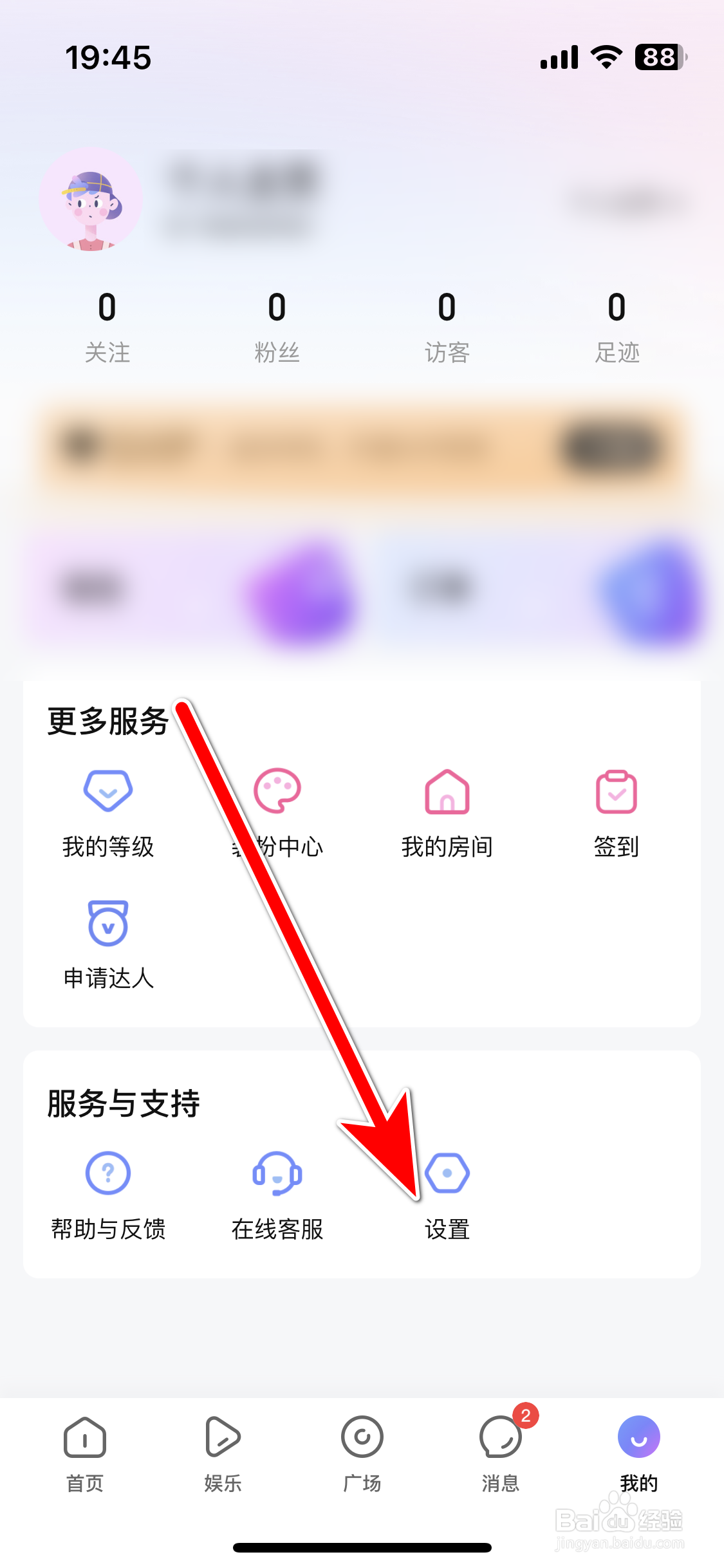Open 帮助与反馈 question mark icon
Viewport: 724px width, 1568px height.
(x=107, y=1172)
